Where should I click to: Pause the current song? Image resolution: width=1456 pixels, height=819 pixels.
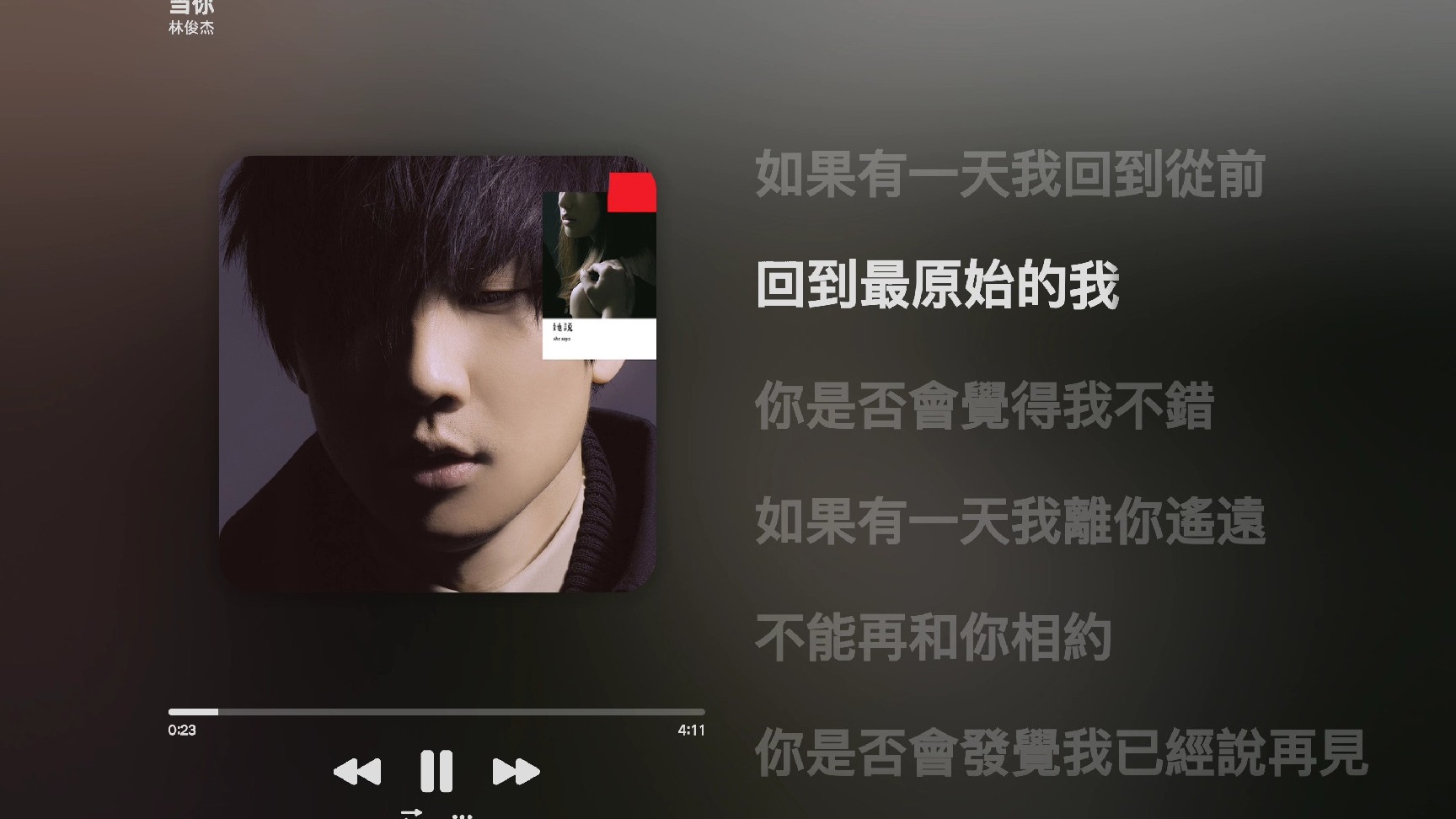pyautogui.click(x=436, y=771)
